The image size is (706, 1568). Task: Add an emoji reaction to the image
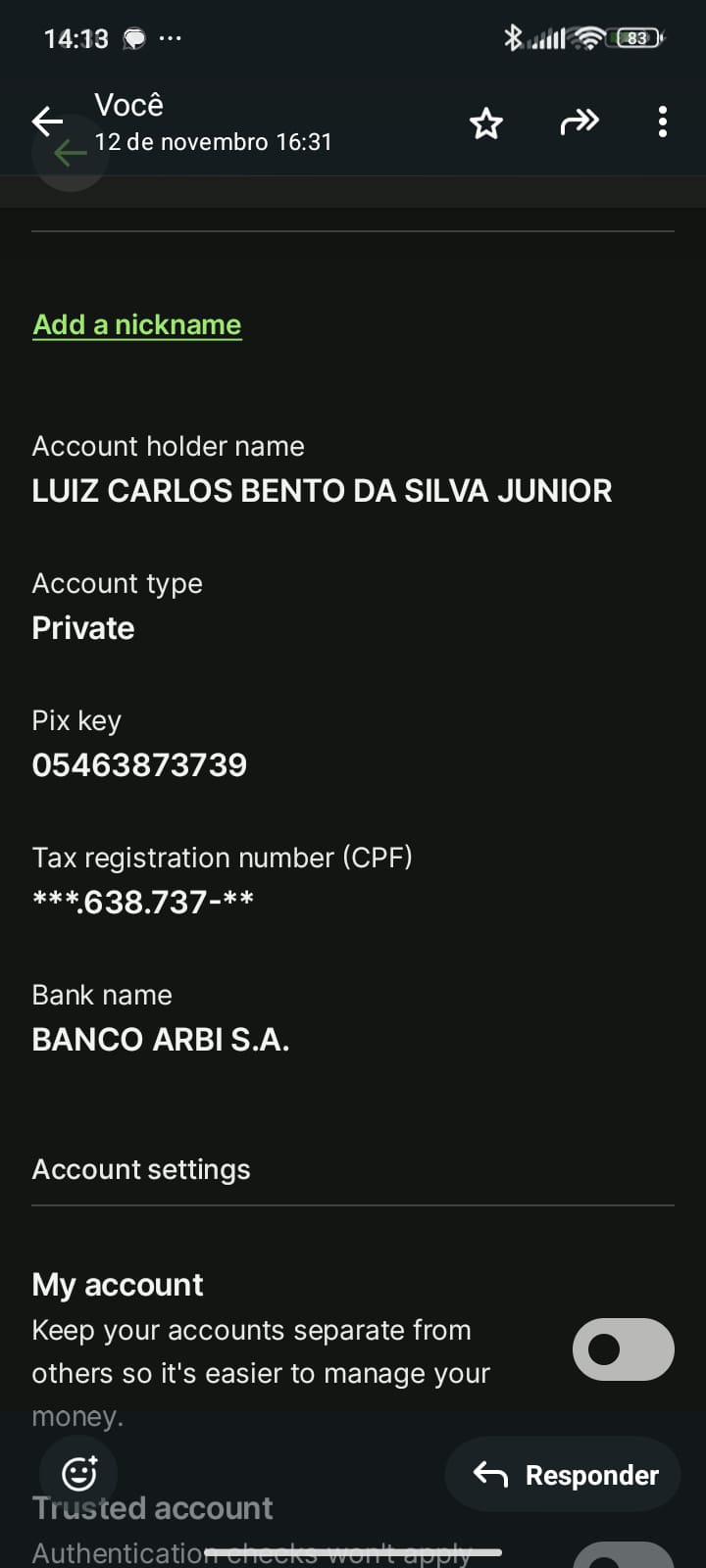78,1473
